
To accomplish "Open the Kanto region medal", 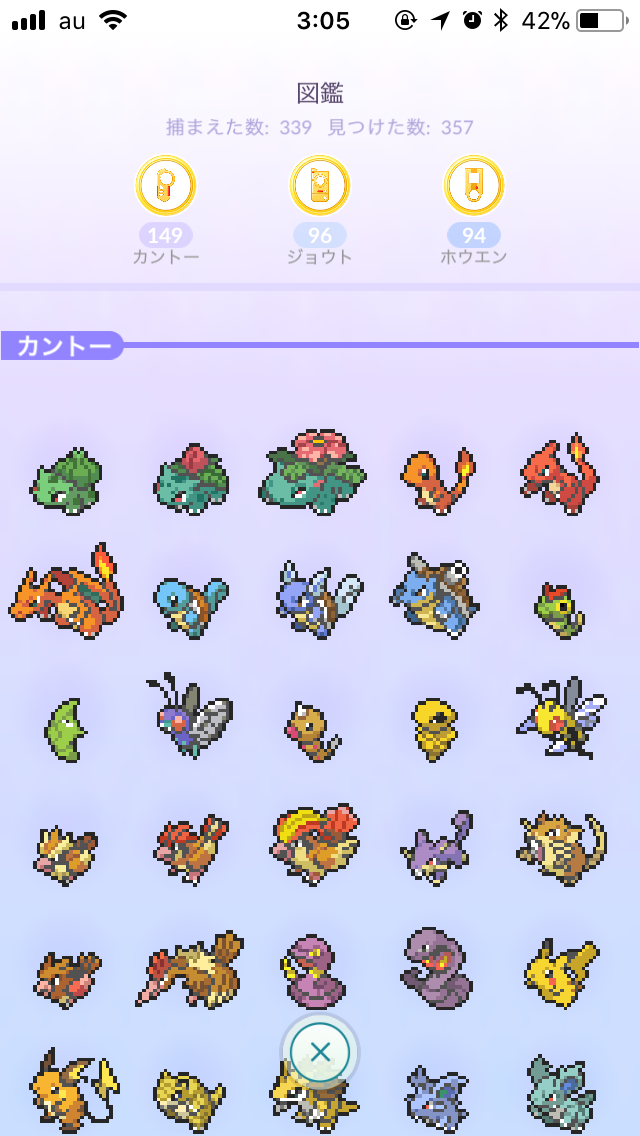I will click(x=166, y=186).
